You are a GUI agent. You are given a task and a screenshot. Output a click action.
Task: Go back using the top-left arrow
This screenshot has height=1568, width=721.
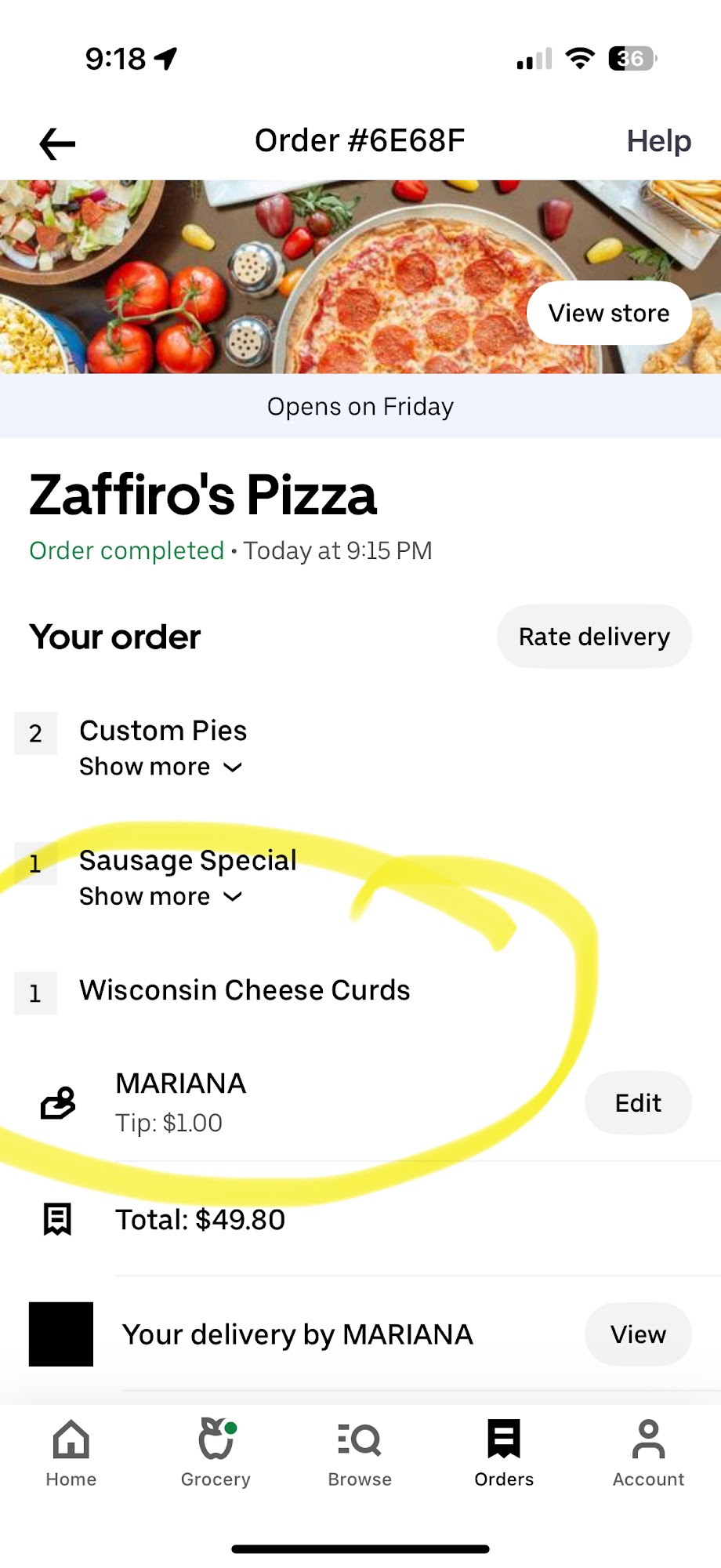(57, 143)
